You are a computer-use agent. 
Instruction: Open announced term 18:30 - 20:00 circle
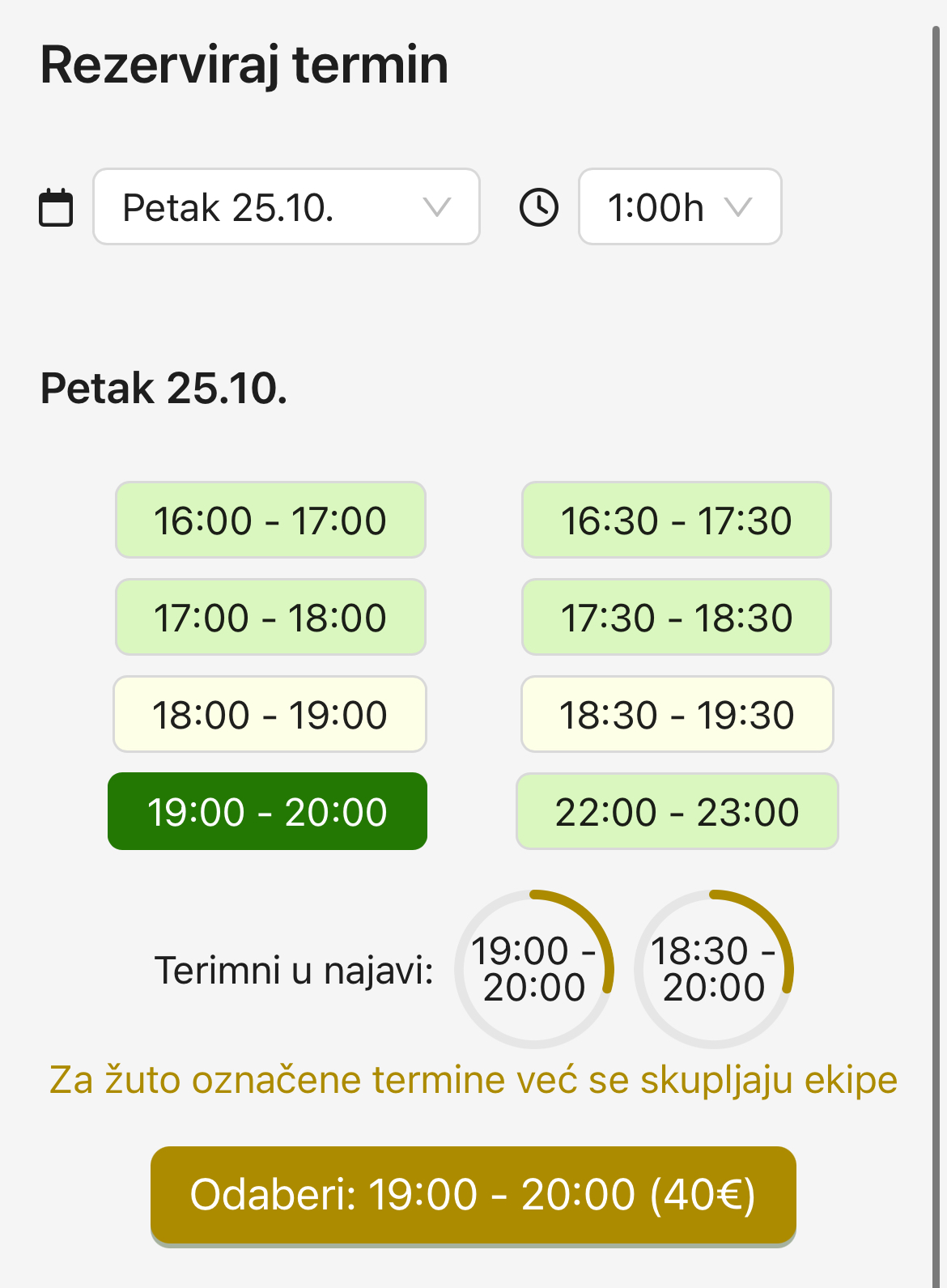coord(714,969)
